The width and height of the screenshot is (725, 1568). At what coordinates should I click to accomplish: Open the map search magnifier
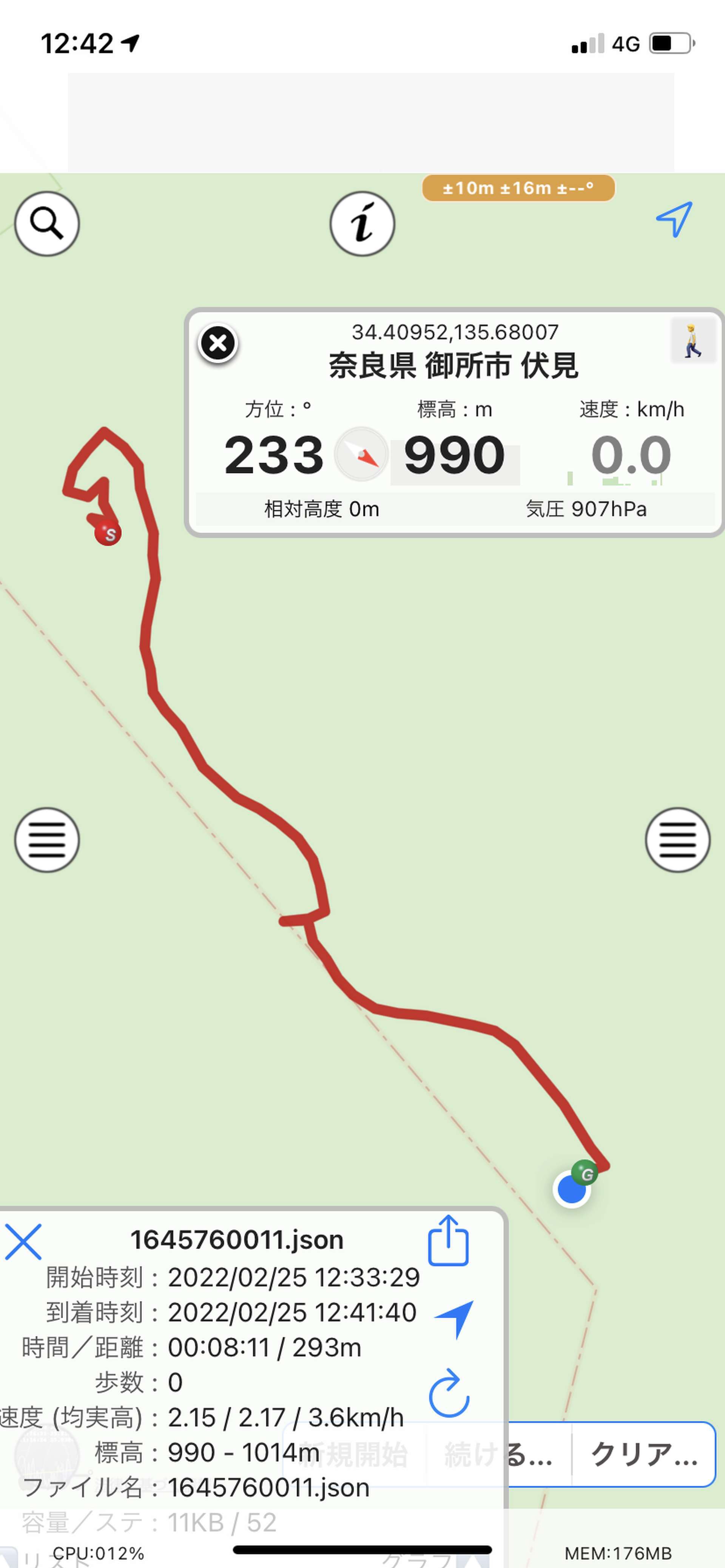coord(47,223)
